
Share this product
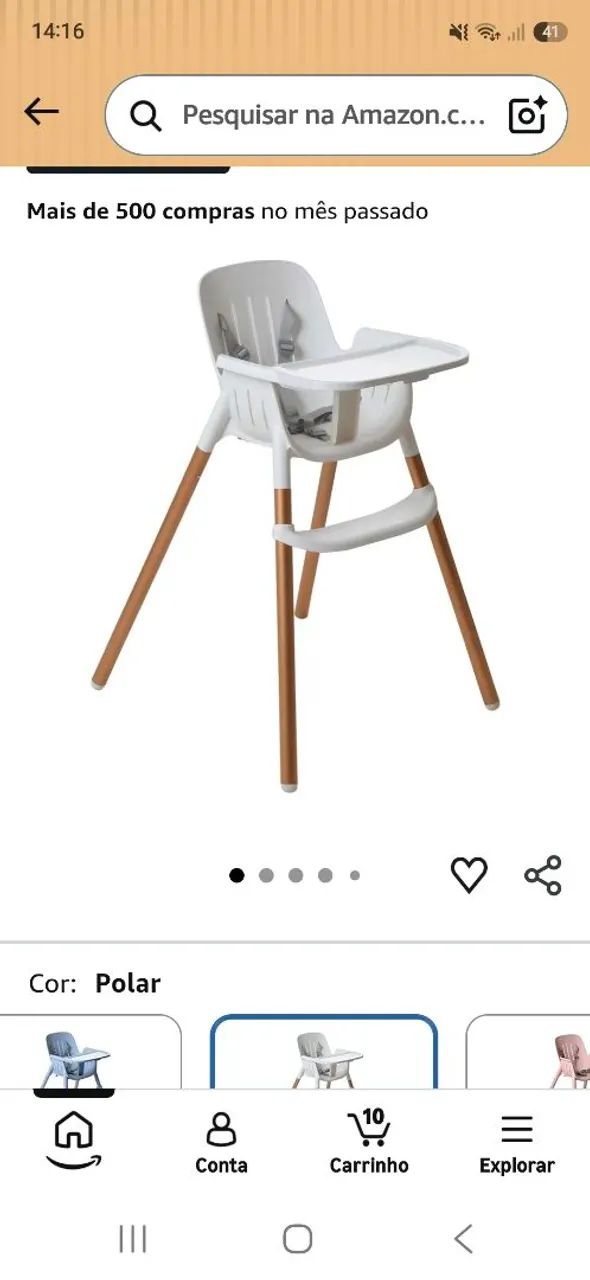point(543,875)
